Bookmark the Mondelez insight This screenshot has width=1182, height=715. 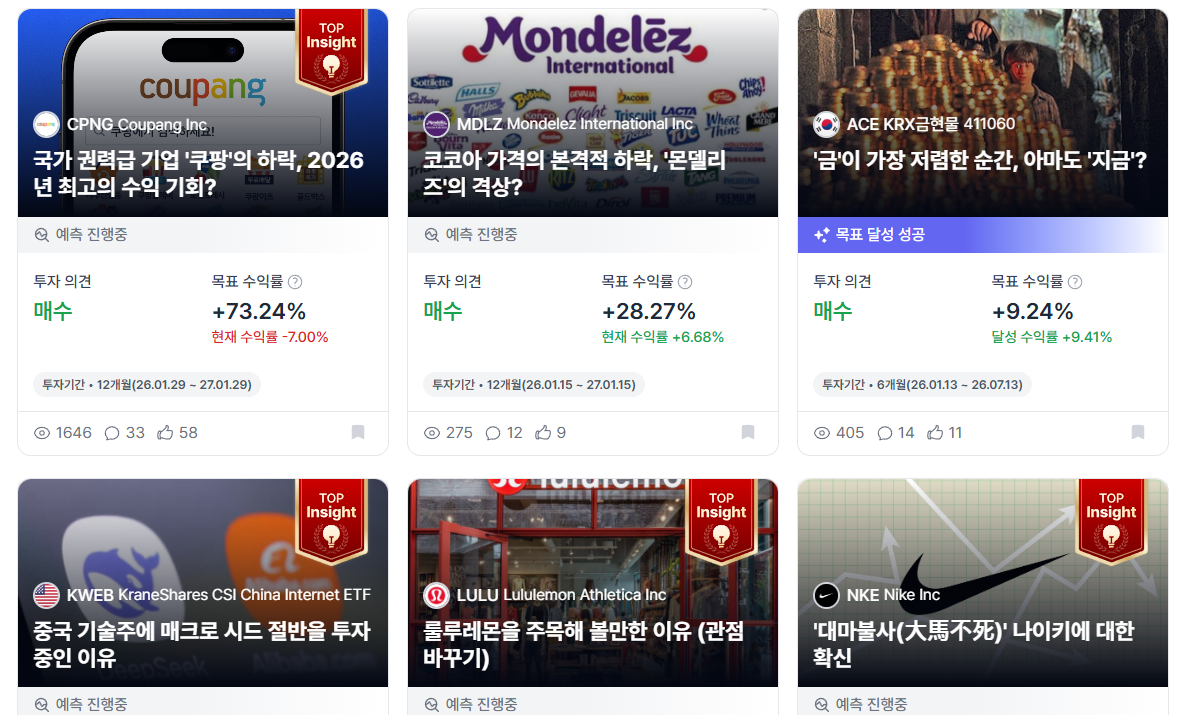[748, 433]
